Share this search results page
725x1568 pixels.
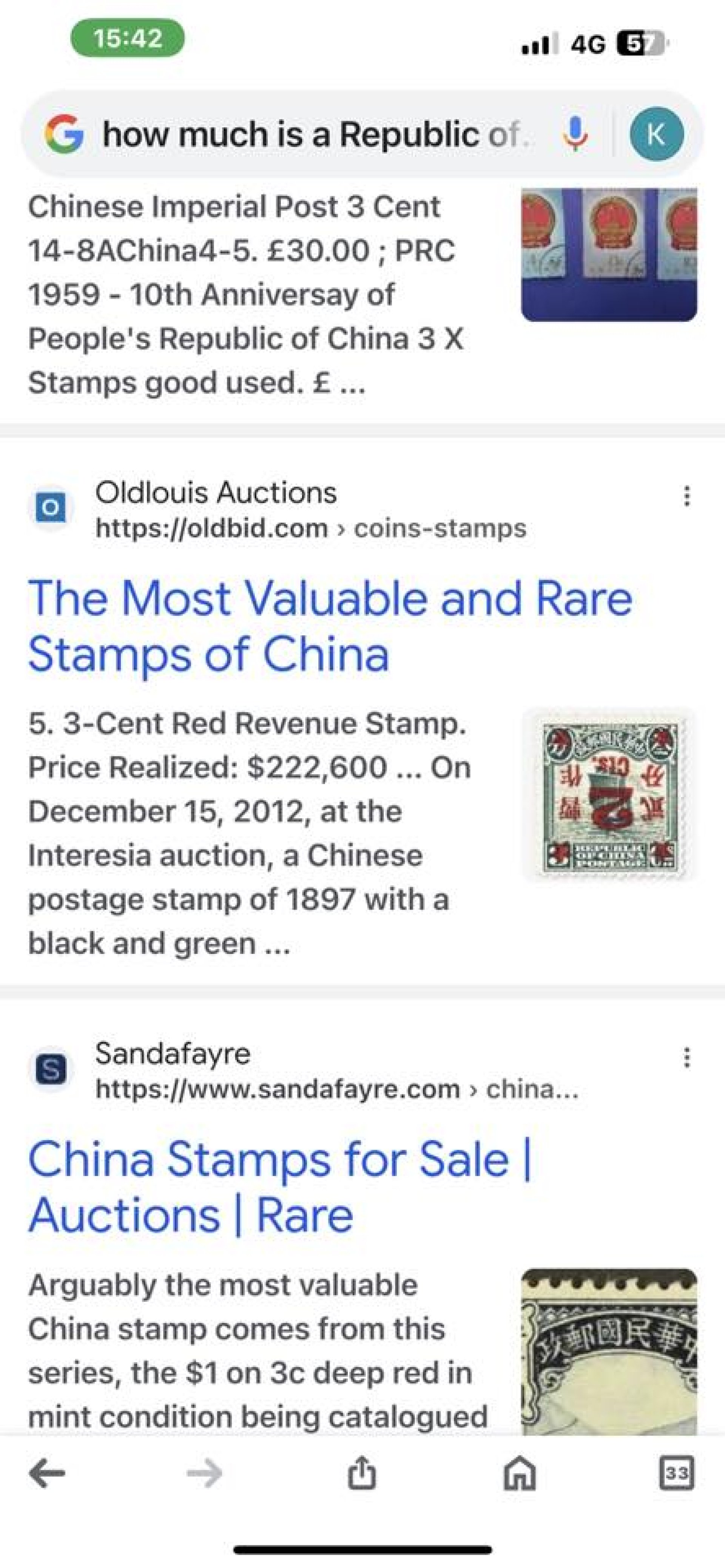pos(362,1473)
